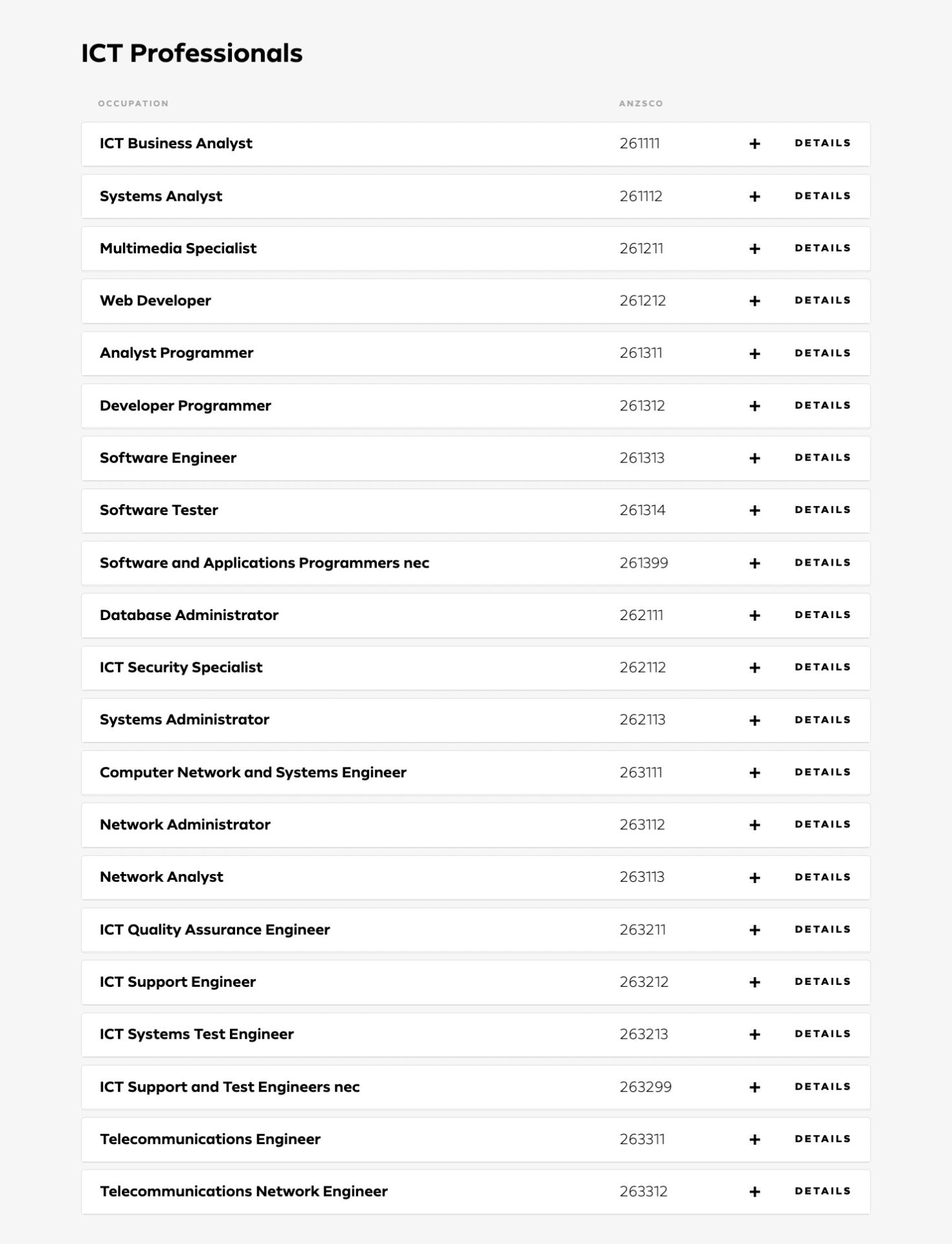Open details for Developer Programmer
The width and height of the screenshot is (952, 1244).
(821, 406)
